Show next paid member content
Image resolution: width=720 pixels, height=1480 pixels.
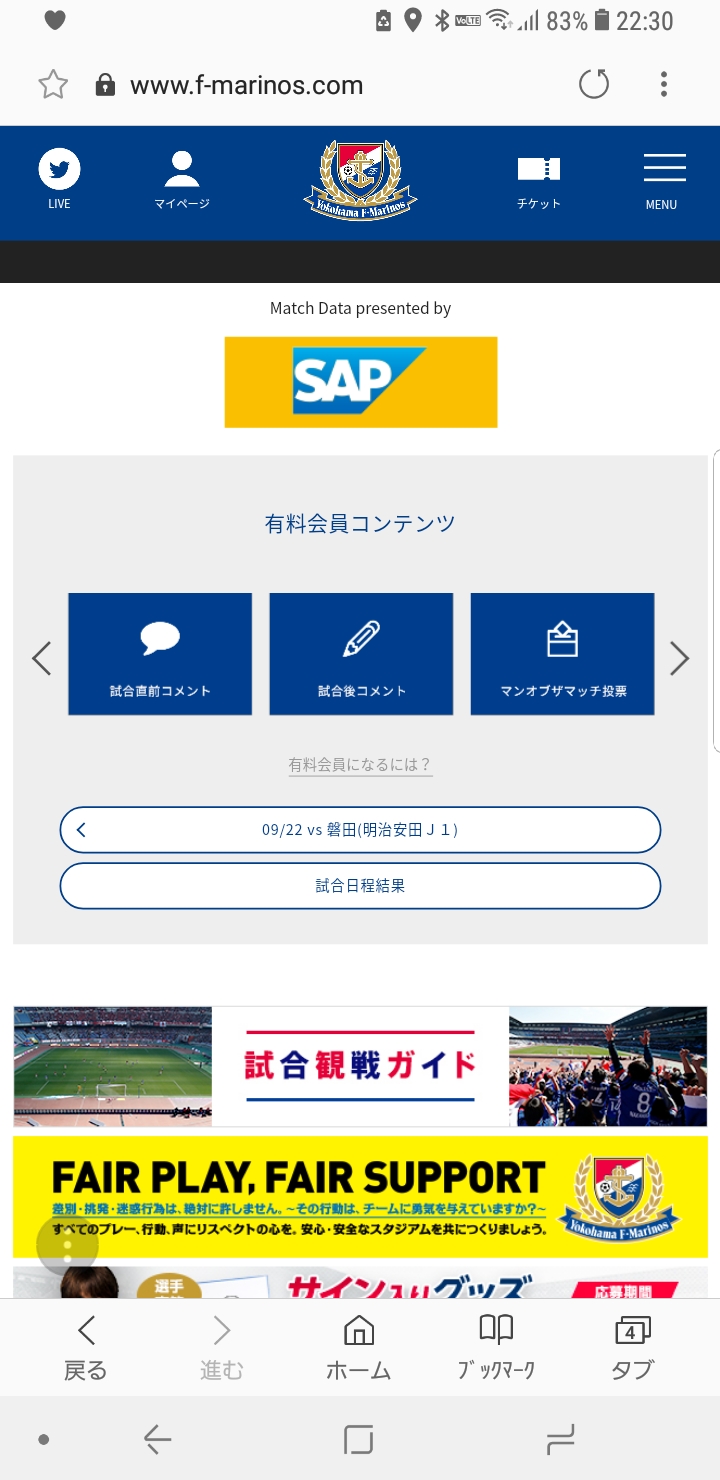pos(680,658)
